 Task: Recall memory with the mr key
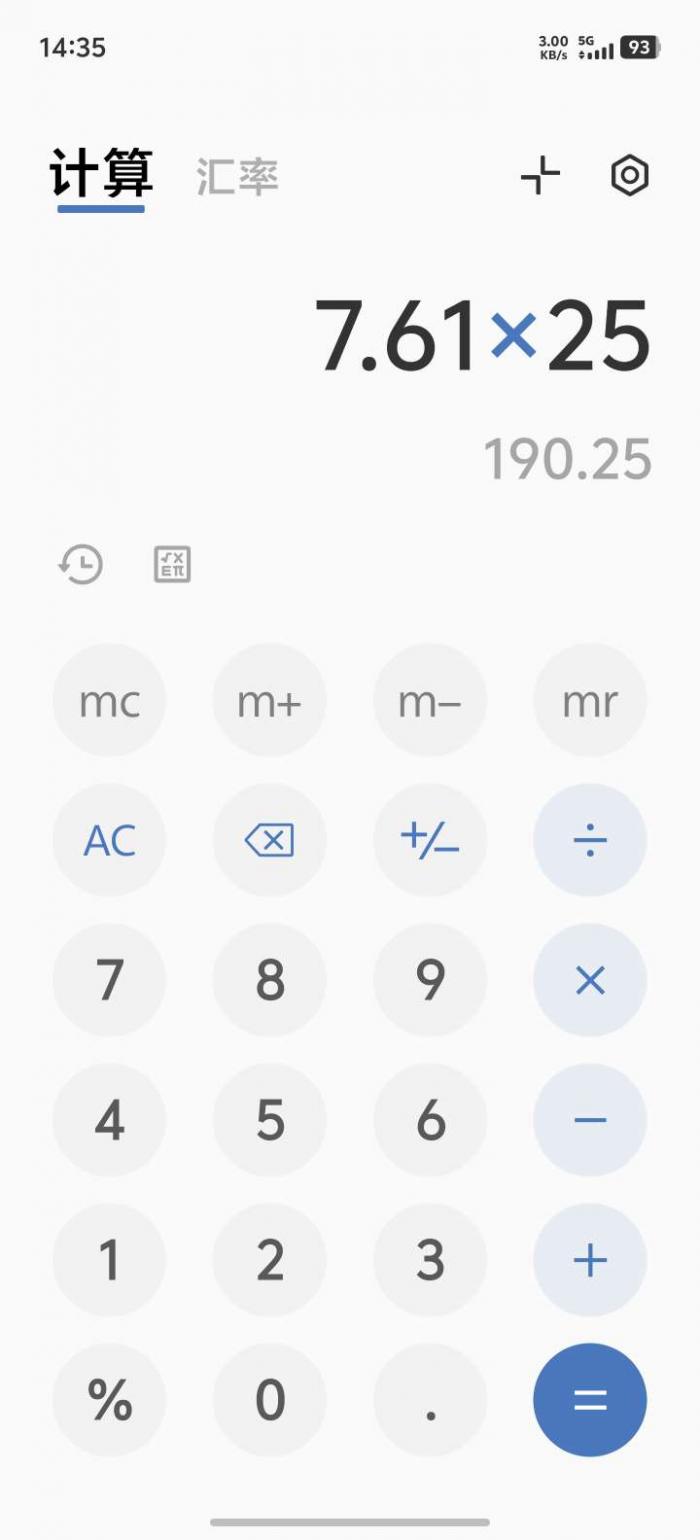pos(590,701)
